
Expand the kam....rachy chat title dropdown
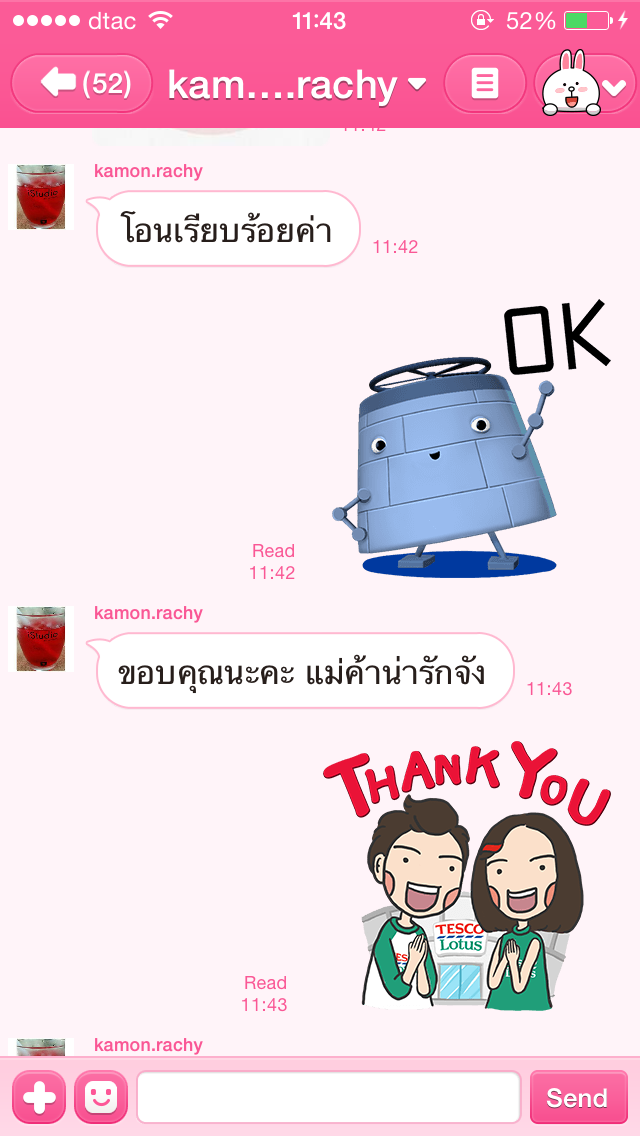click(296, 85)
